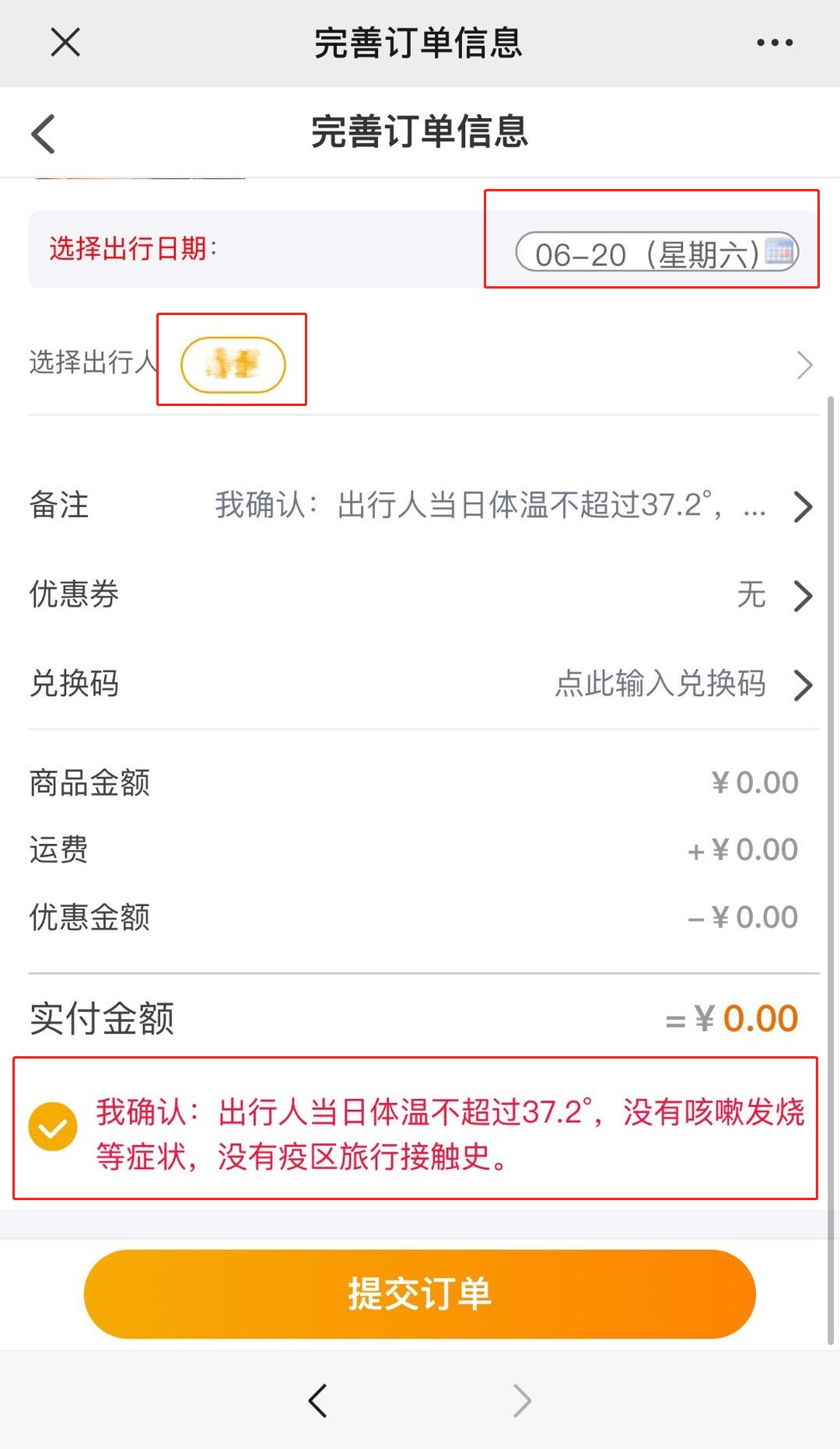This screenshot has width=840, height=1449.
Task: Open the 优惠券 coupon row
Action: coord(420,595)
